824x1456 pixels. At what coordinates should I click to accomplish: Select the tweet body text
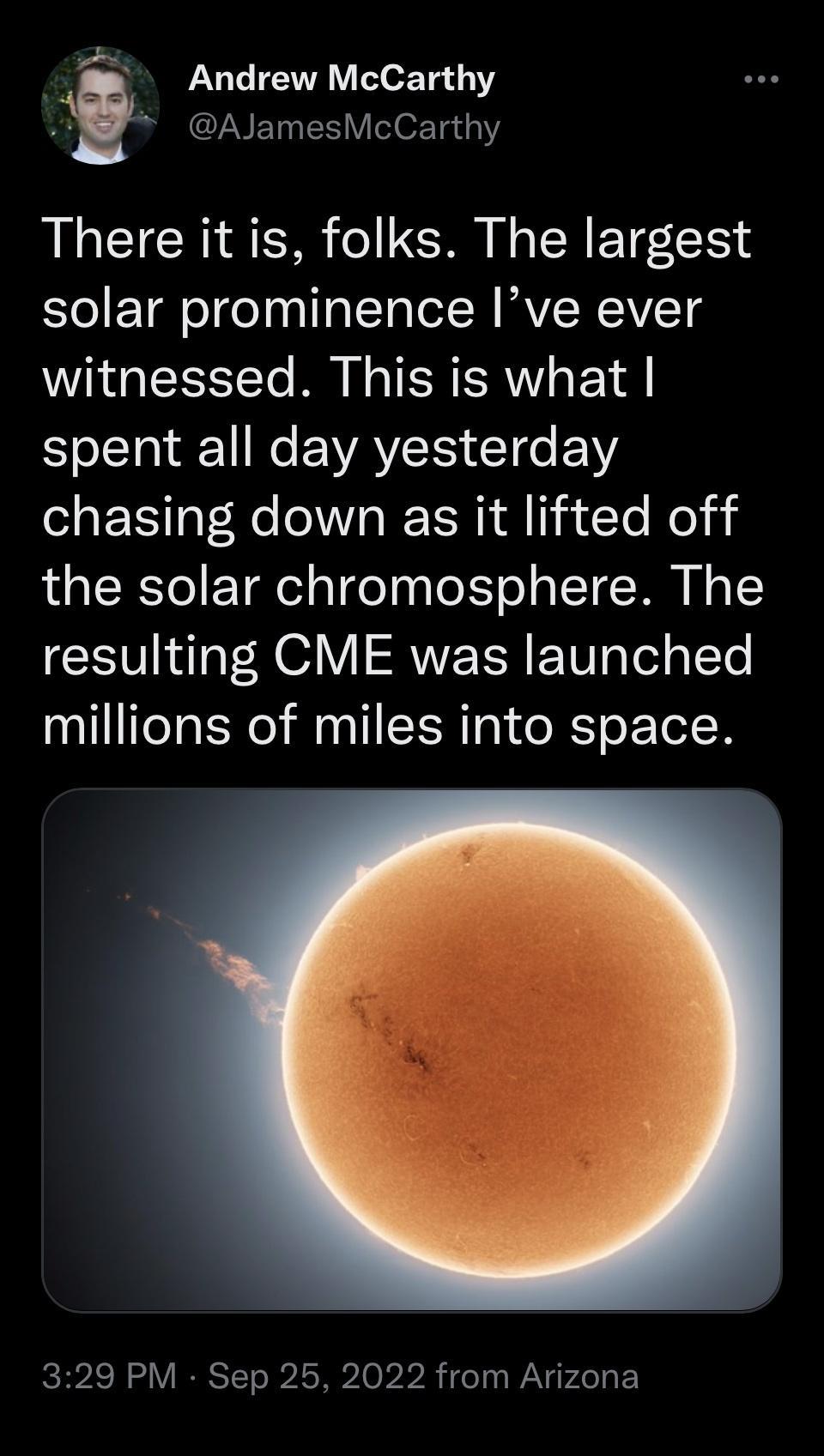[403, 480]
